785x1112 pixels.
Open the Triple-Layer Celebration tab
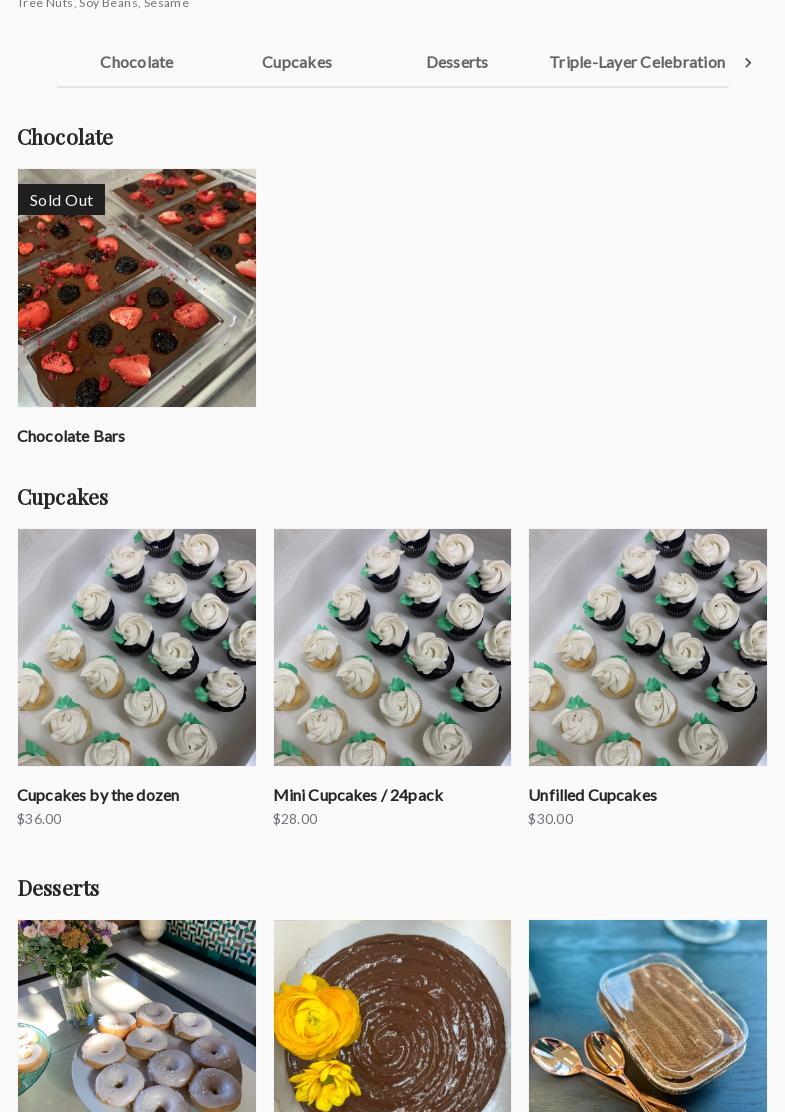coord(637,62)
